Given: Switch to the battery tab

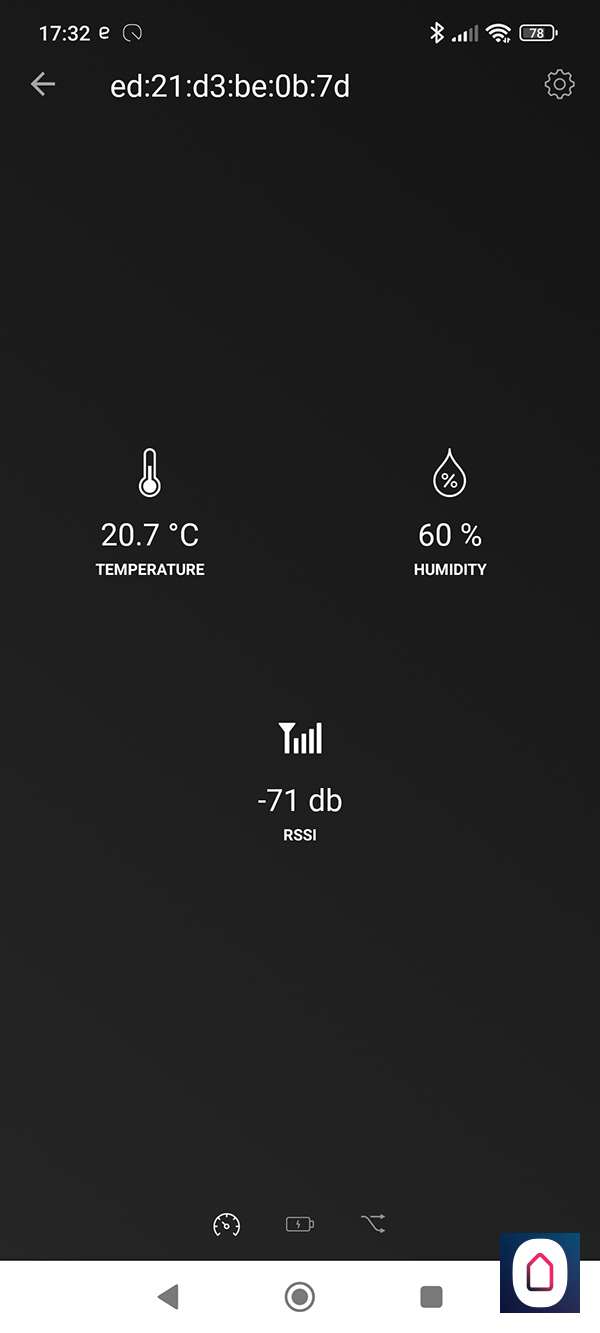Looking at the screenshot, I should 300,1224.
